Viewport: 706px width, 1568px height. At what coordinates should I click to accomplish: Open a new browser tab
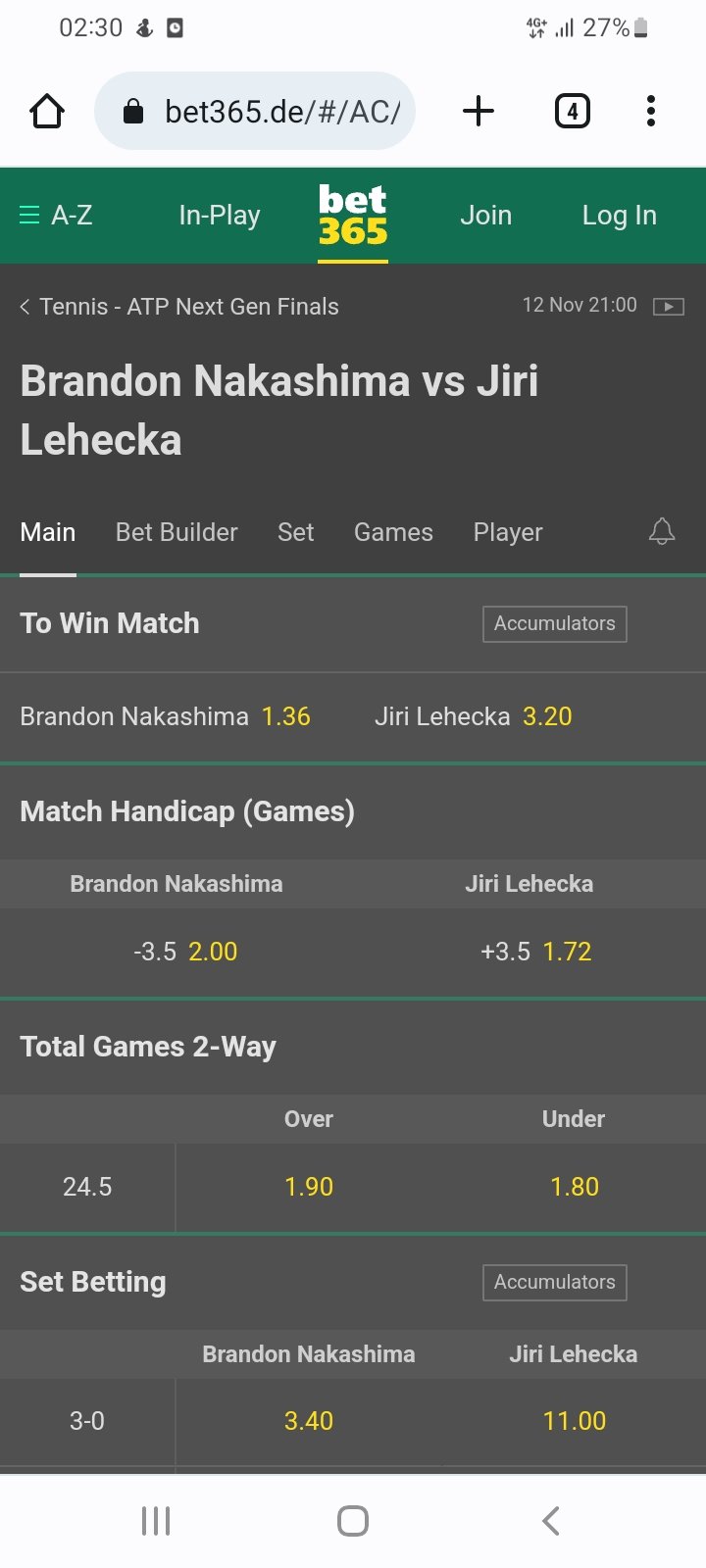[478, 112]
